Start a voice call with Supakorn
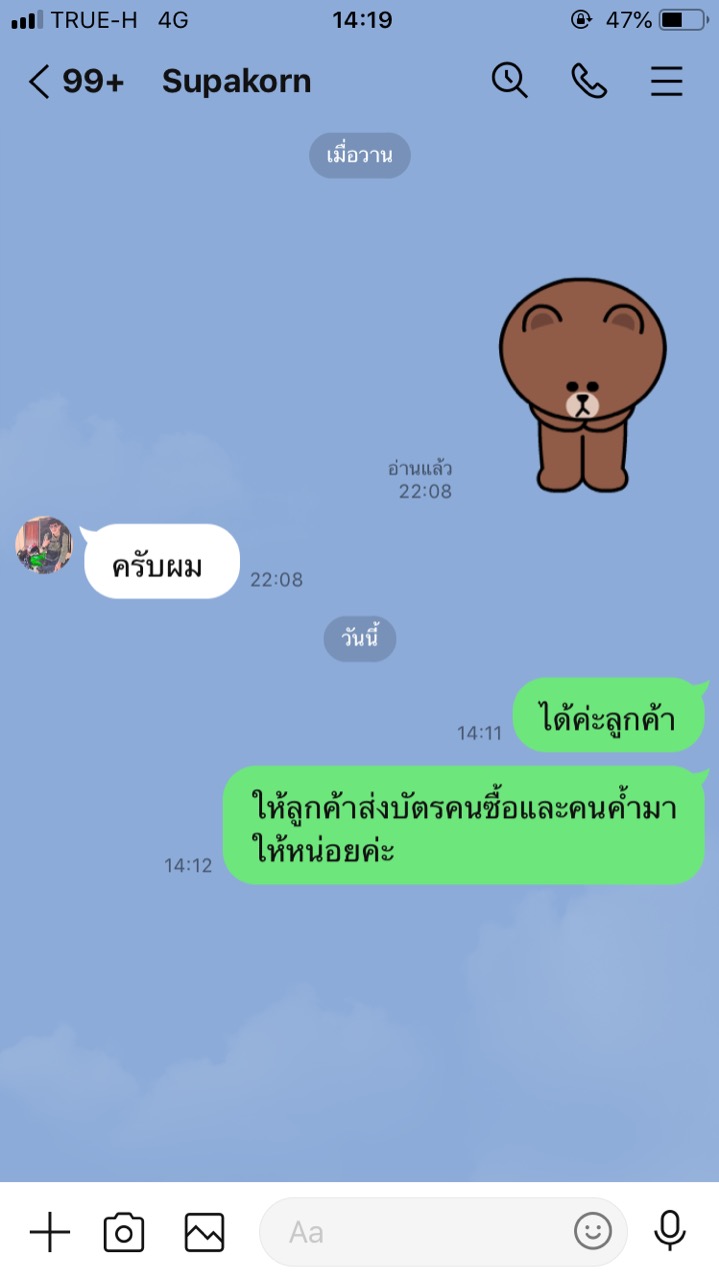 click(589, 81)
